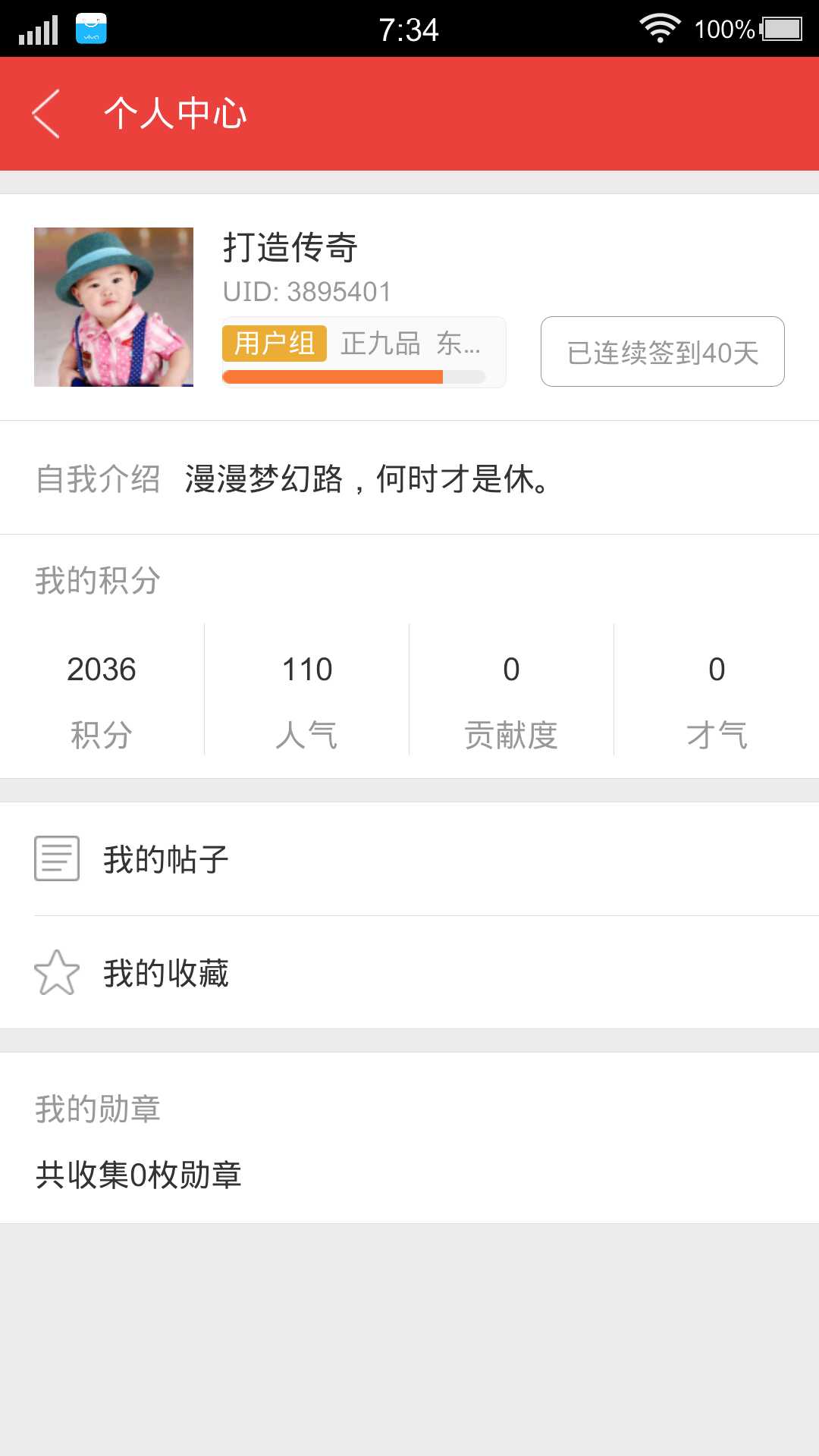Viewport: 819px width, 1456px height.
Task: Tap the profile avatar photo
Action: [114, 307]
